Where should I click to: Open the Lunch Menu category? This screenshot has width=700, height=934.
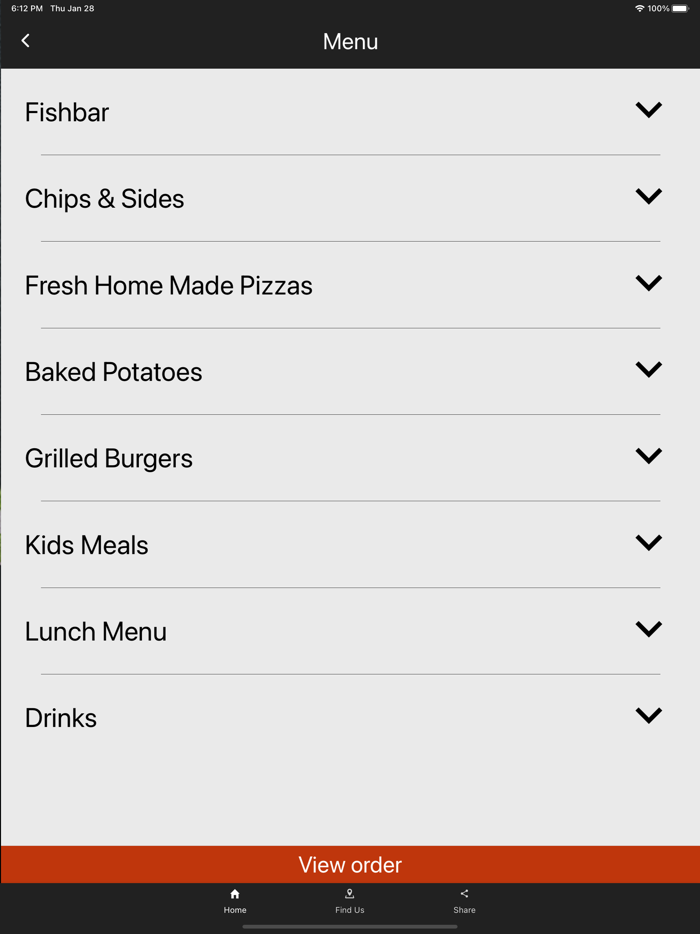click(x=648, y=630)
